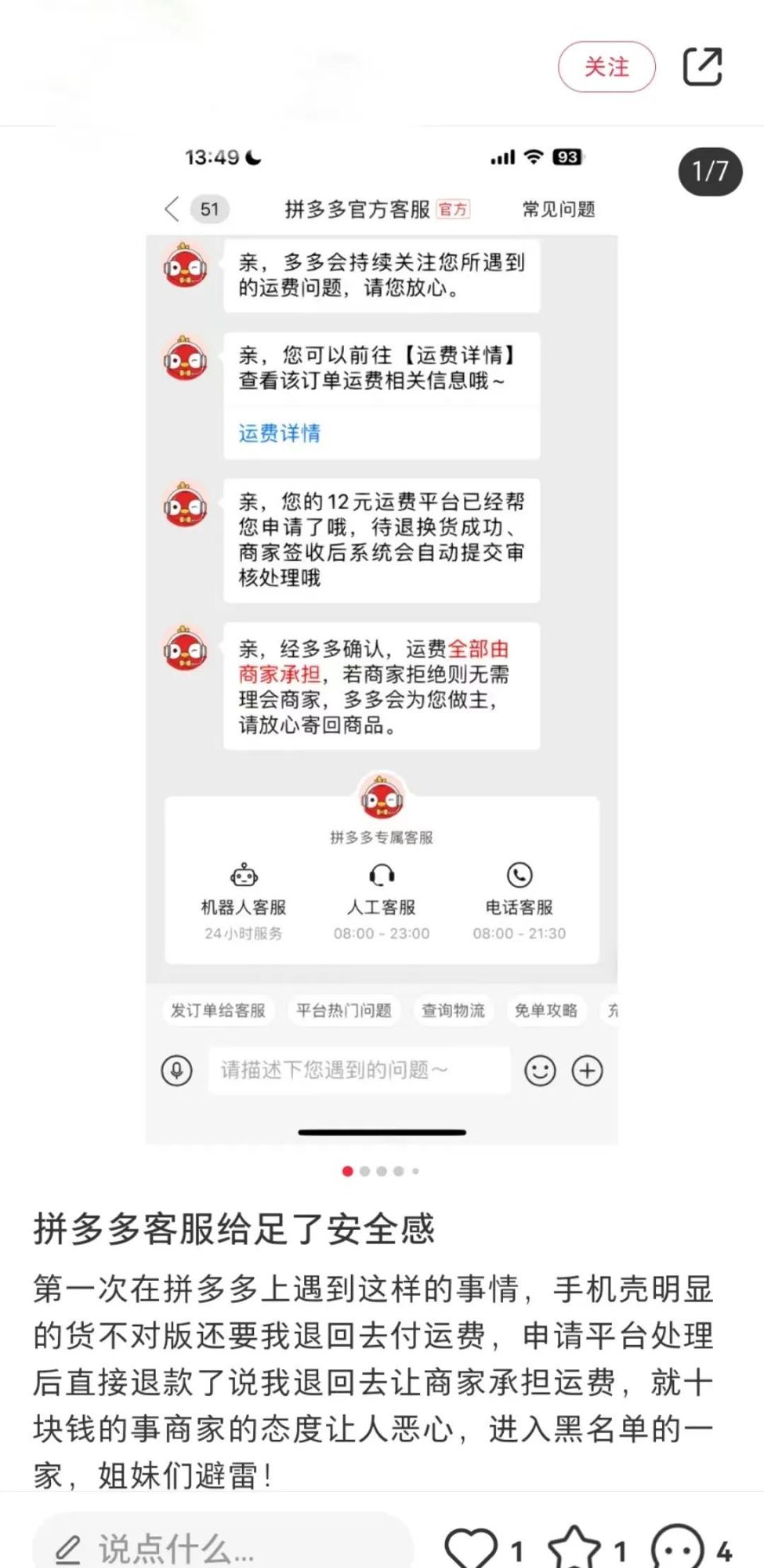This screenshot has height=1568, width=764.
Task: Follow the post author via 关注
Action: coord(606,67)
